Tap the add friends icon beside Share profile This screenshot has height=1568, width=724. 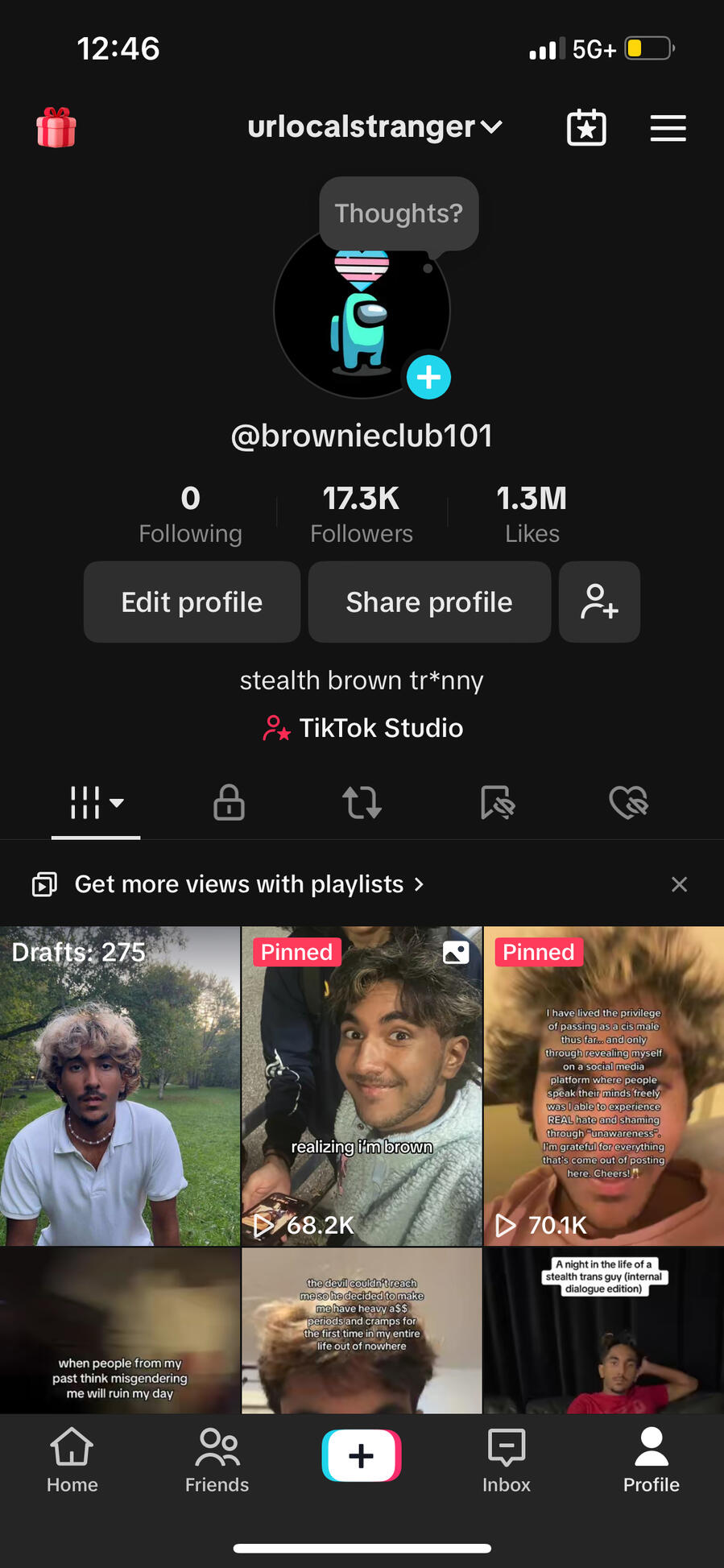pos(599,602)
